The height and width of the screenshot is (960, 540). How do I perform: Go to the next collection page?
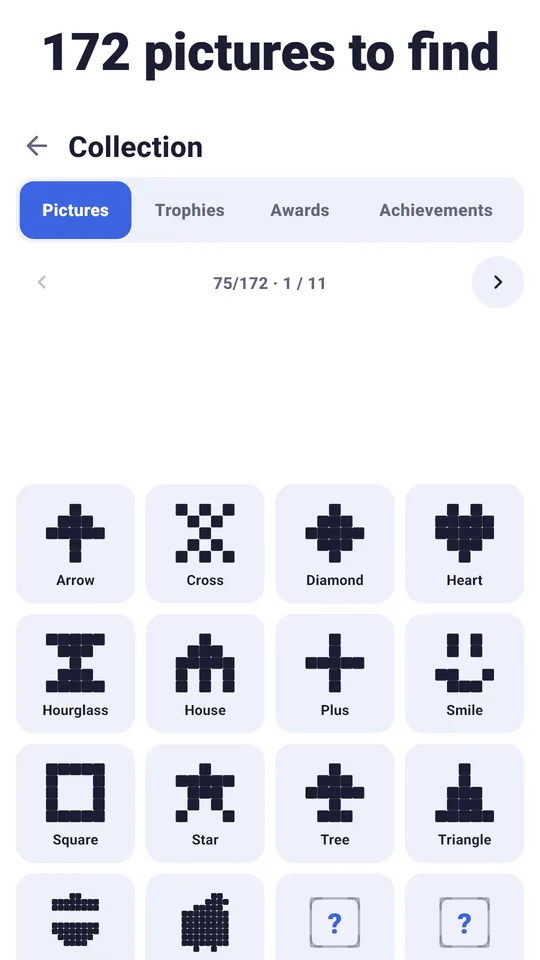pyautogui.click(x=498, y=282)
